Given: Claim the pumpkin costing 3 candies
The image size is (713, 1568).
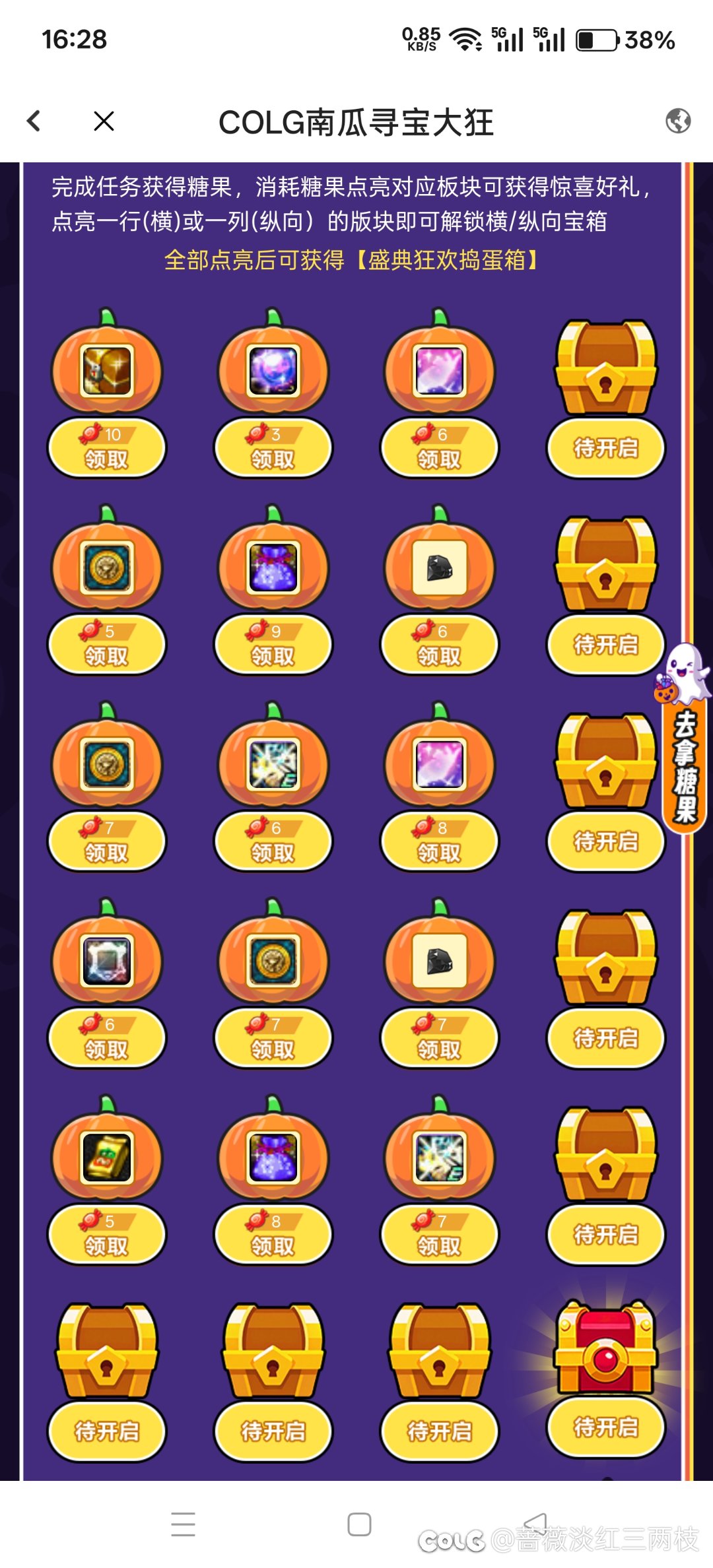Looking at the screenshot, I should pos(273,449).
